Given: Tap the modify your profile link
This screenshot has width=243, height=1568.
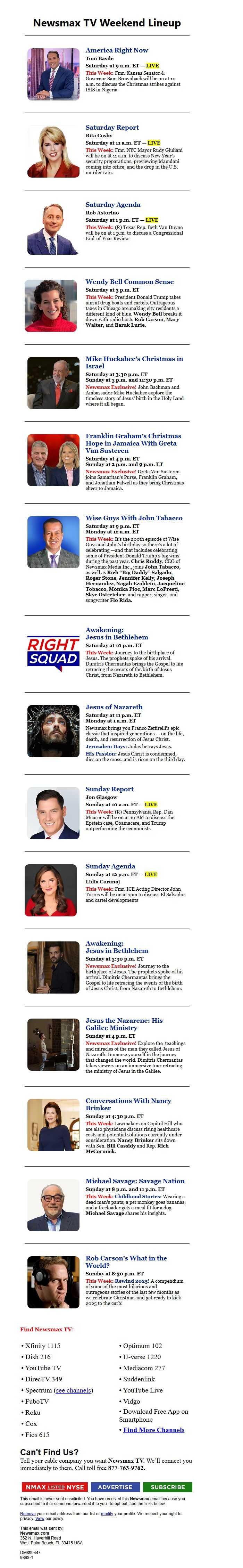Looking at the screenshot, I should (x=106, y=1513).
